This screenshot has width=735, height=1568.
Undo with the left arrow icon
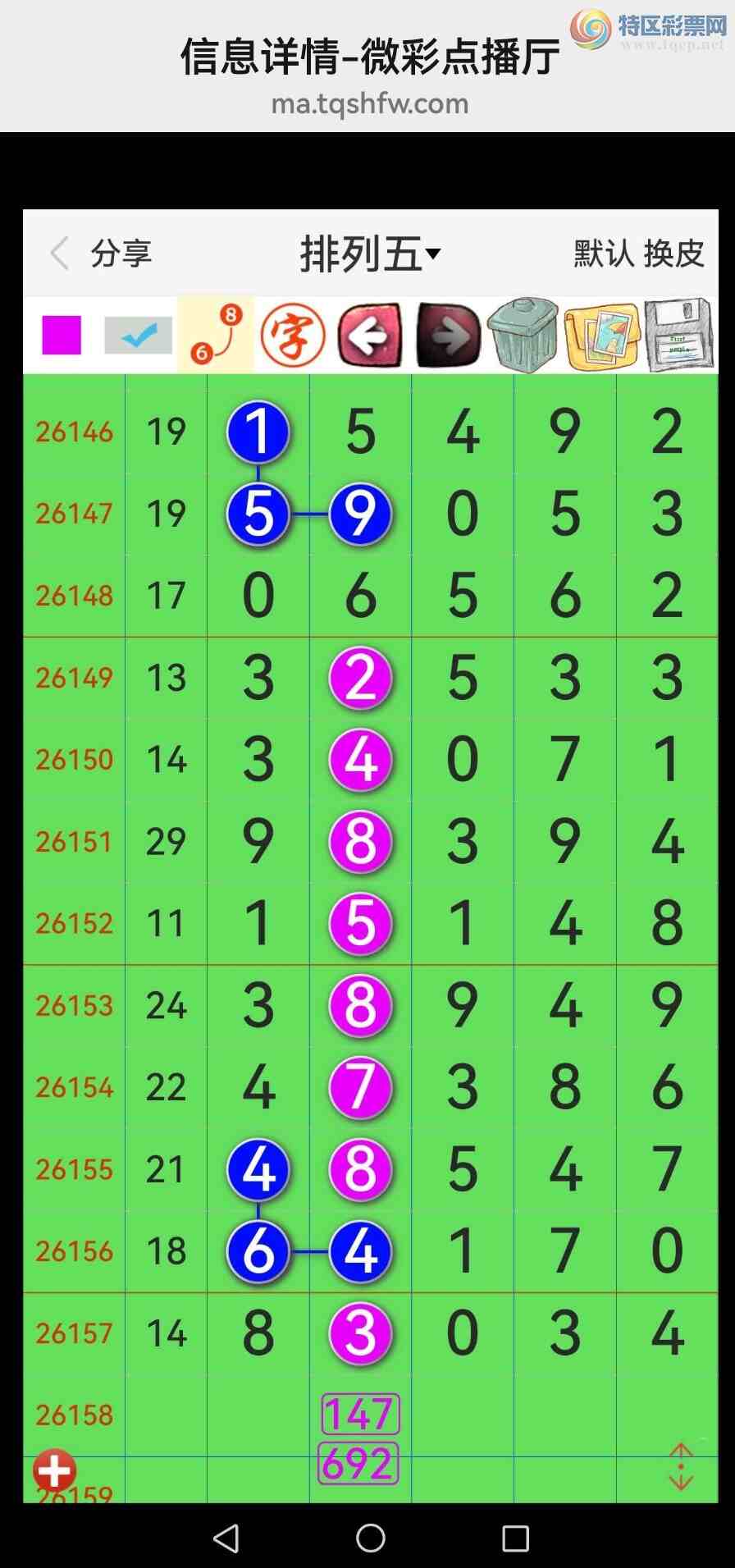tap(370, 335)
